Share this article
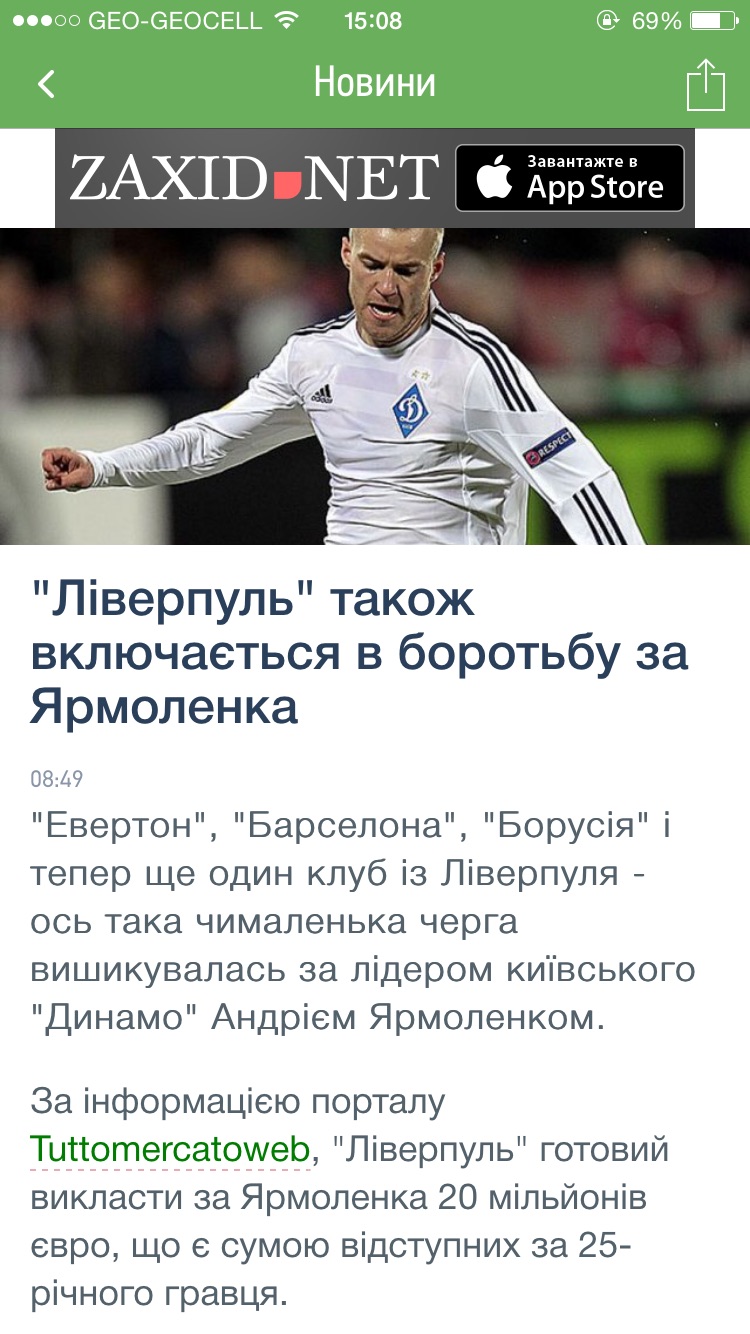 [705, 85]
